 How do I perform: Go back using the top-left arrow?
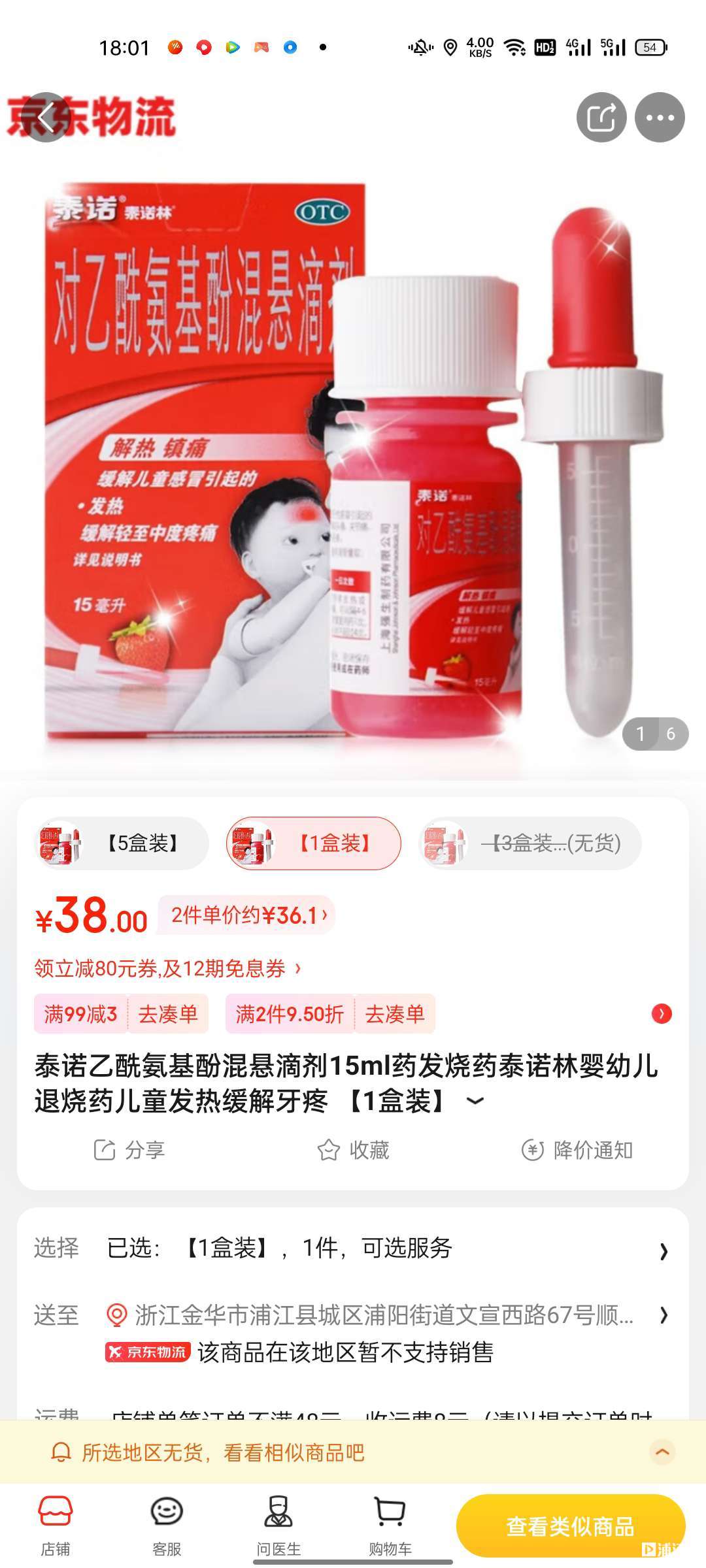click(x=45, y=118)
